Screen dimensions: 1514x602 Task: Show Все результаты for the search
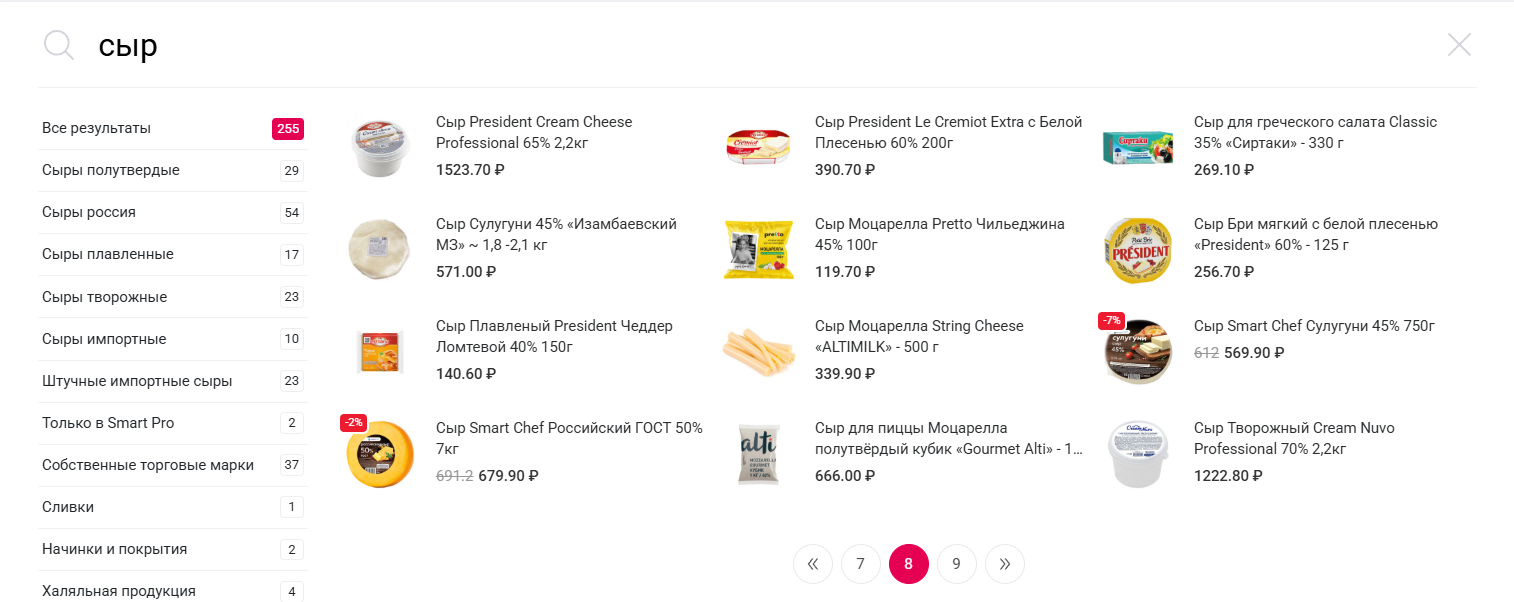tap(172, 129)
